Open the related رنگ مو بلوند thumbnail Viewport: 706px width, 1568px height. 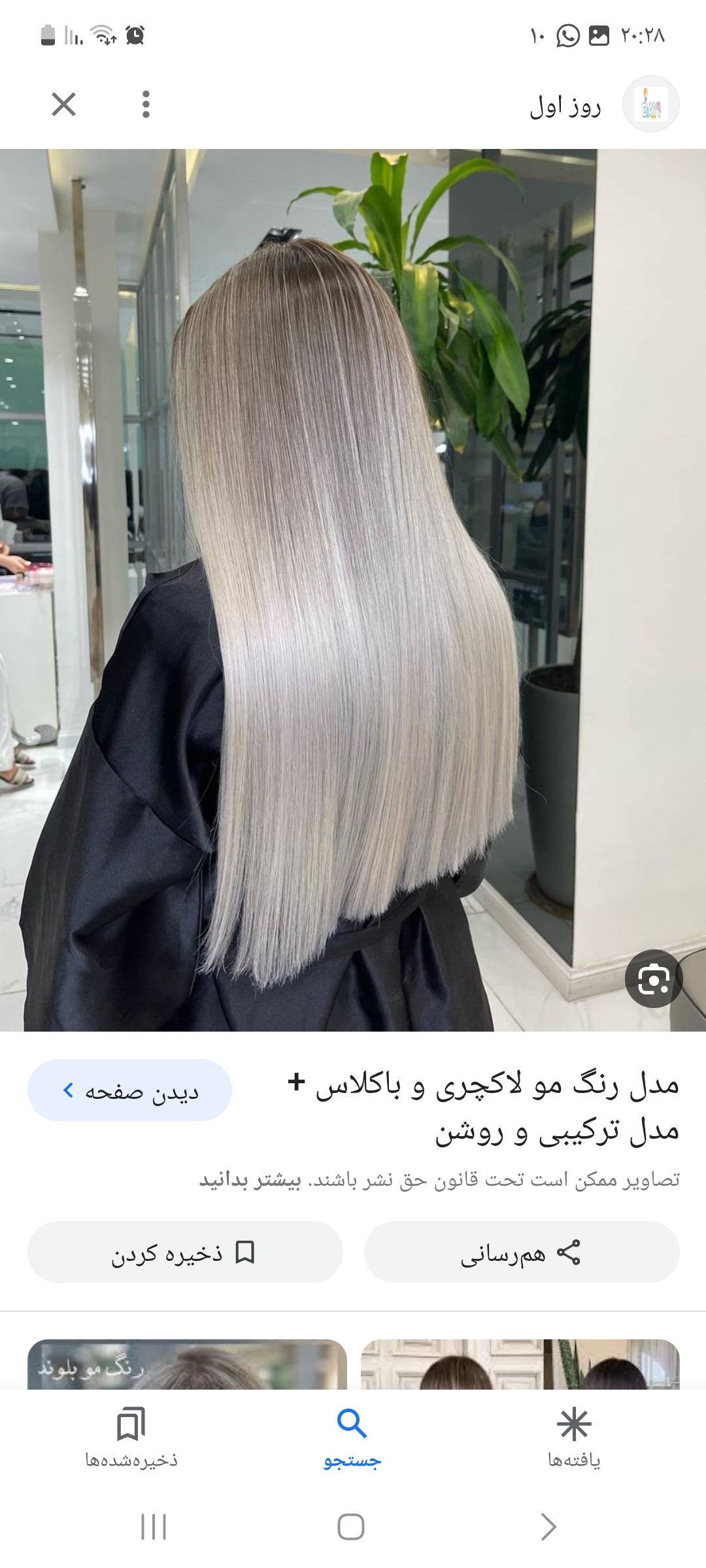tap(187, 1364)
